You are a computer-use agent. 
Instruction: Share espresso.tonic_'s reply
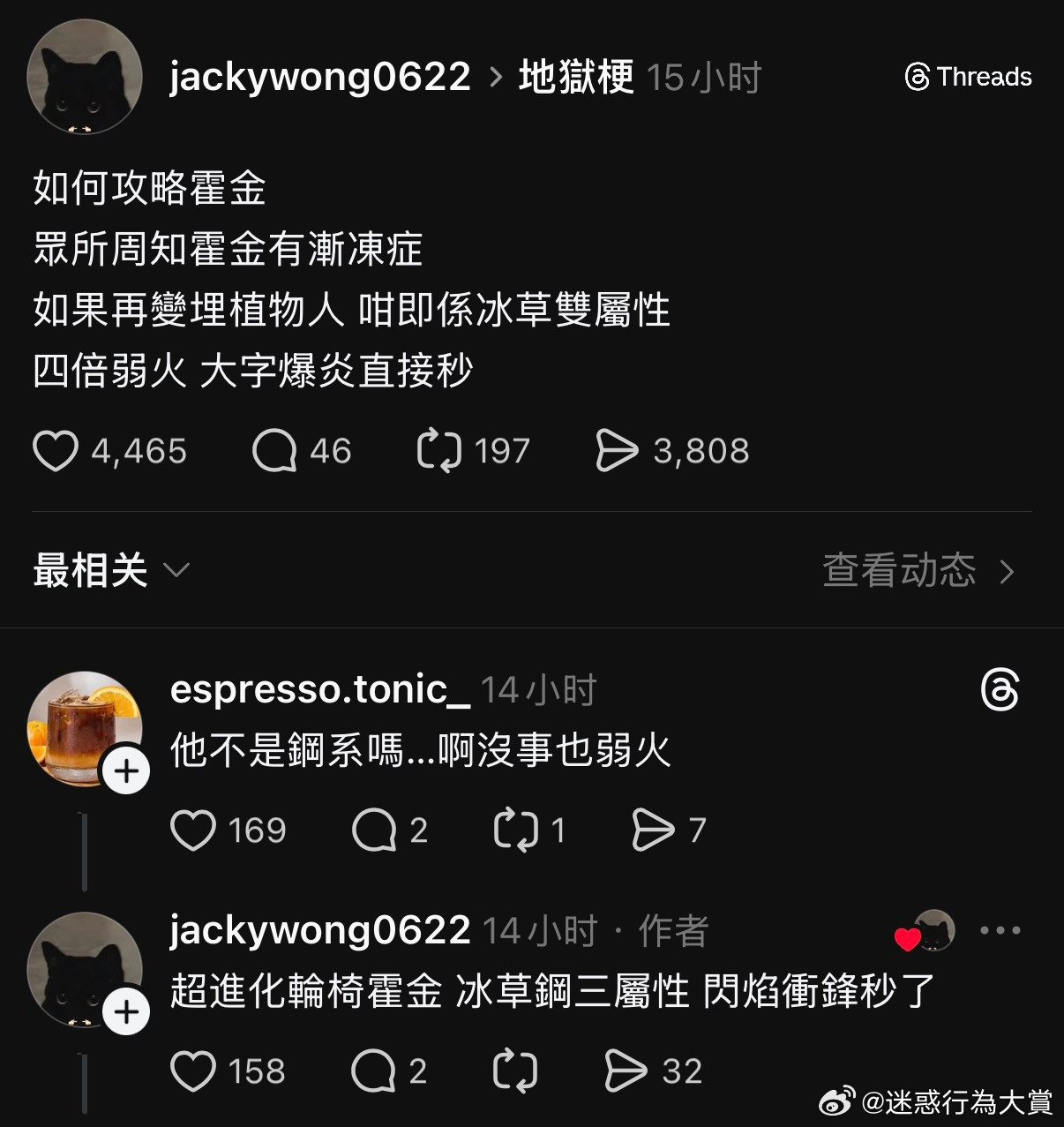pyautogui.click(x=653, y=829)
